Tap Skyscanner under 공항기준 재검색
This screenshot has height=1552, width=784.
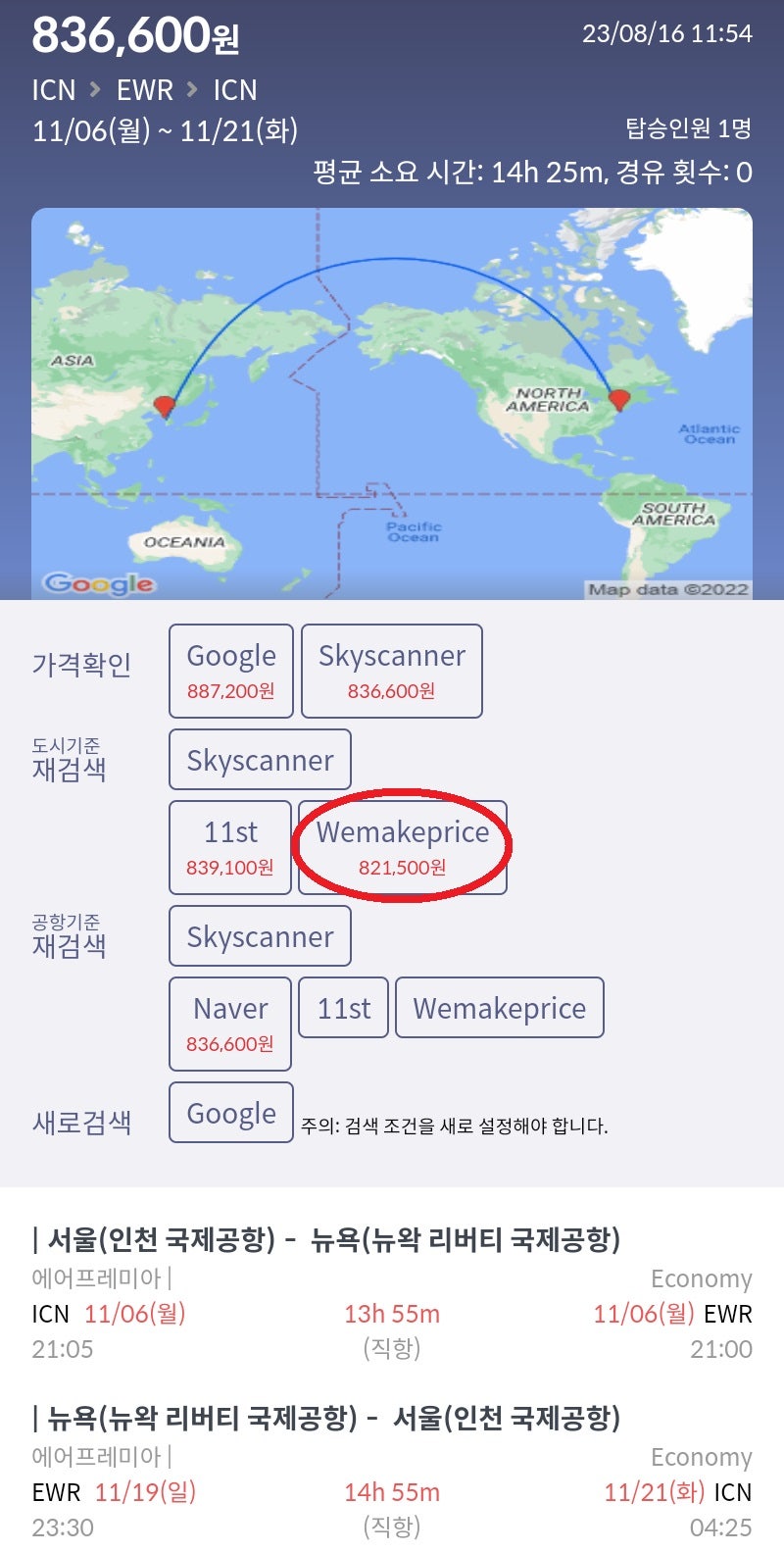point(260,936)
